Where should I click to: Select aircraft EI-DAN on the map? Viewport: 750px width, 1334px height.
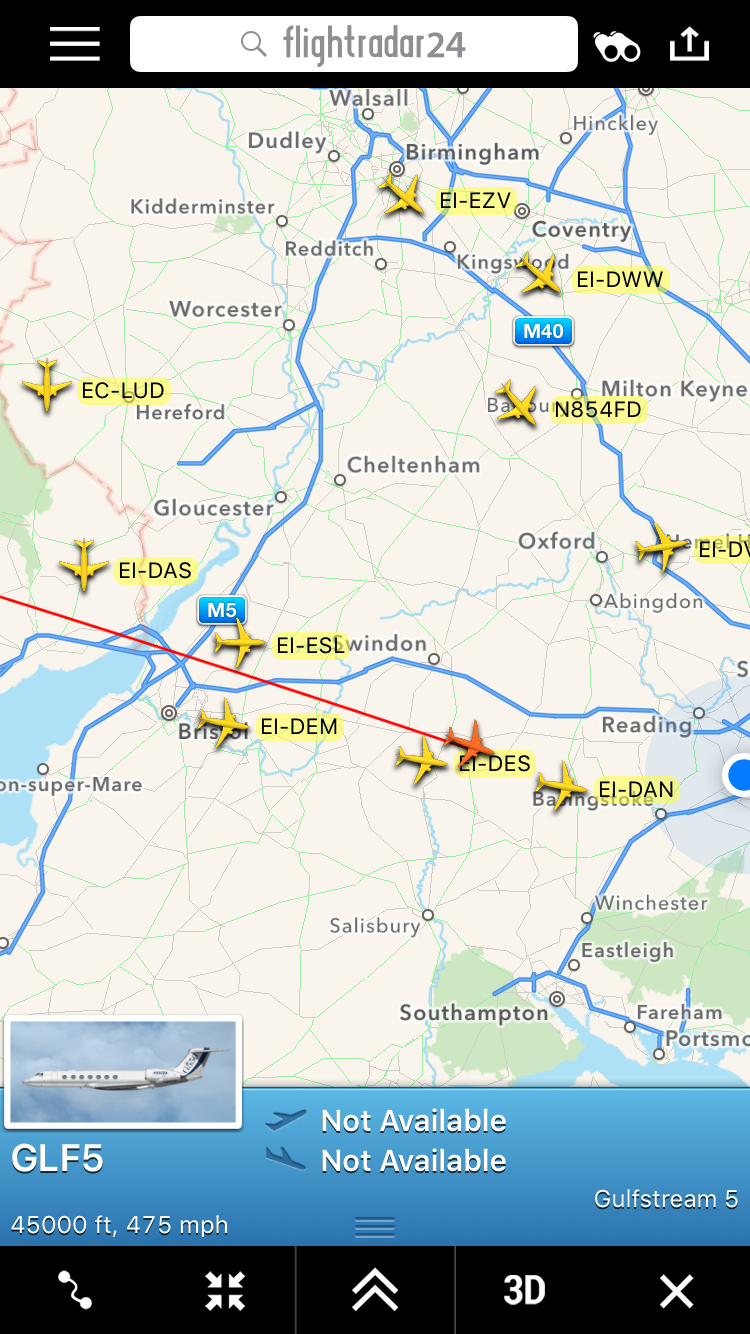[560, 785]
